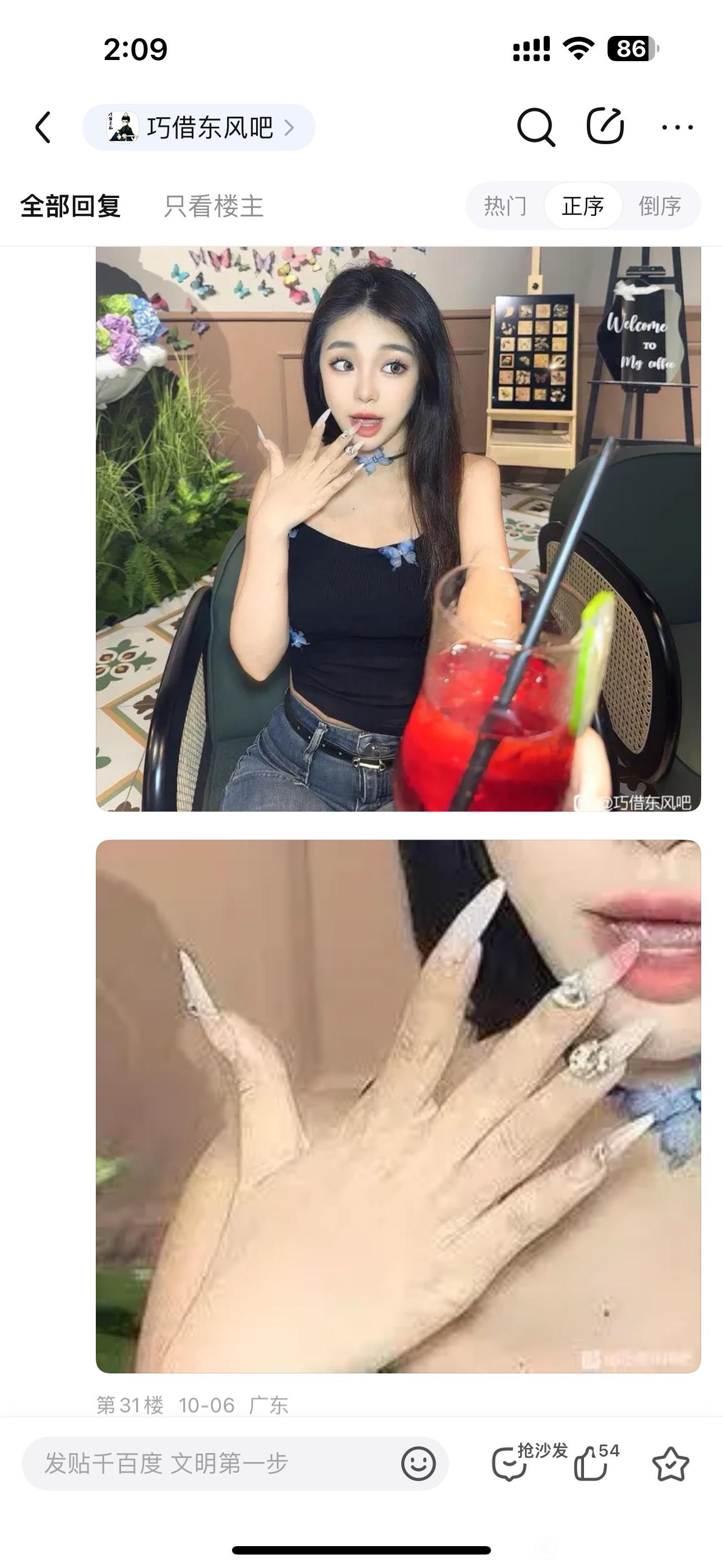The height and width of the screenshot is (1568, 723).
Task: Go back with the top-left arrow
Action: coord(43,127)
